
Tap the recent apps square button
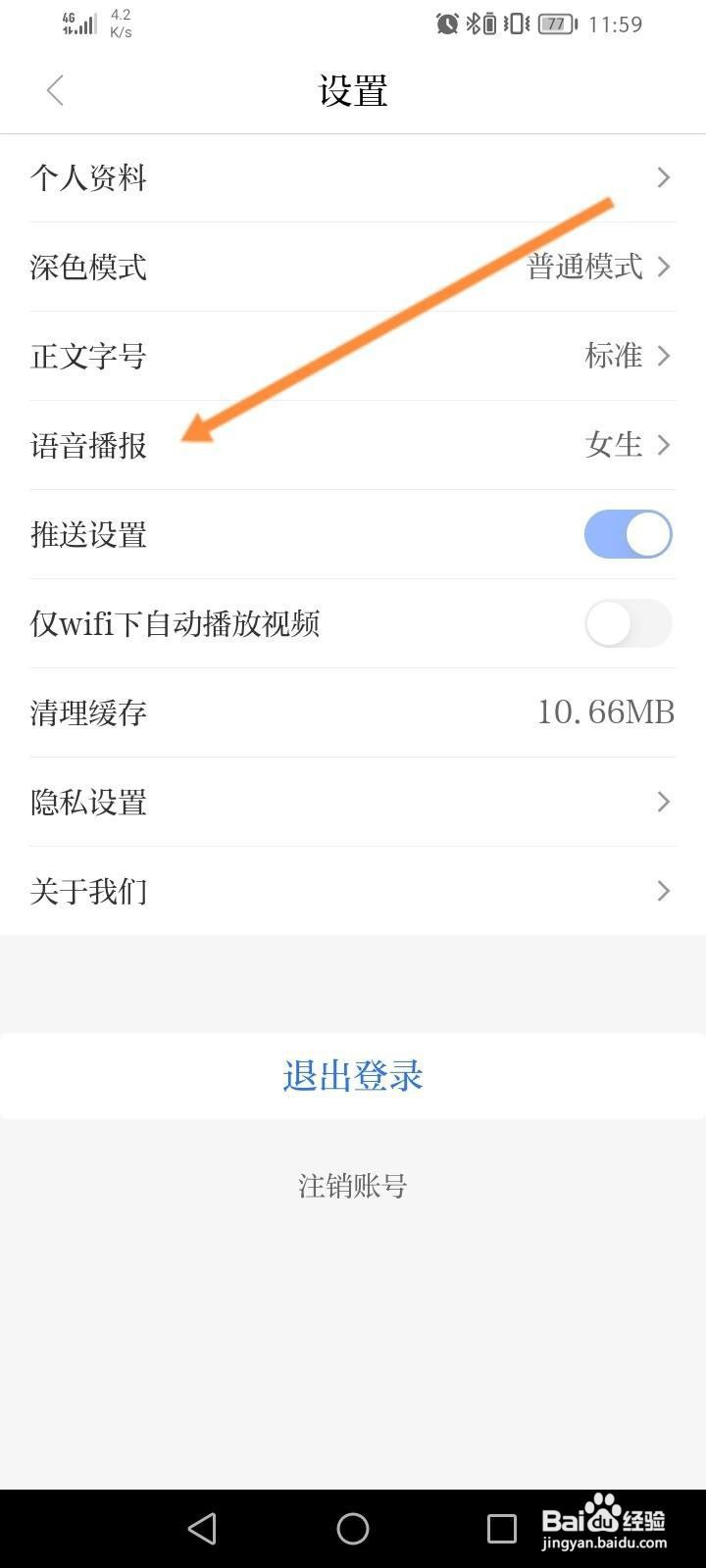(502, 1527)
